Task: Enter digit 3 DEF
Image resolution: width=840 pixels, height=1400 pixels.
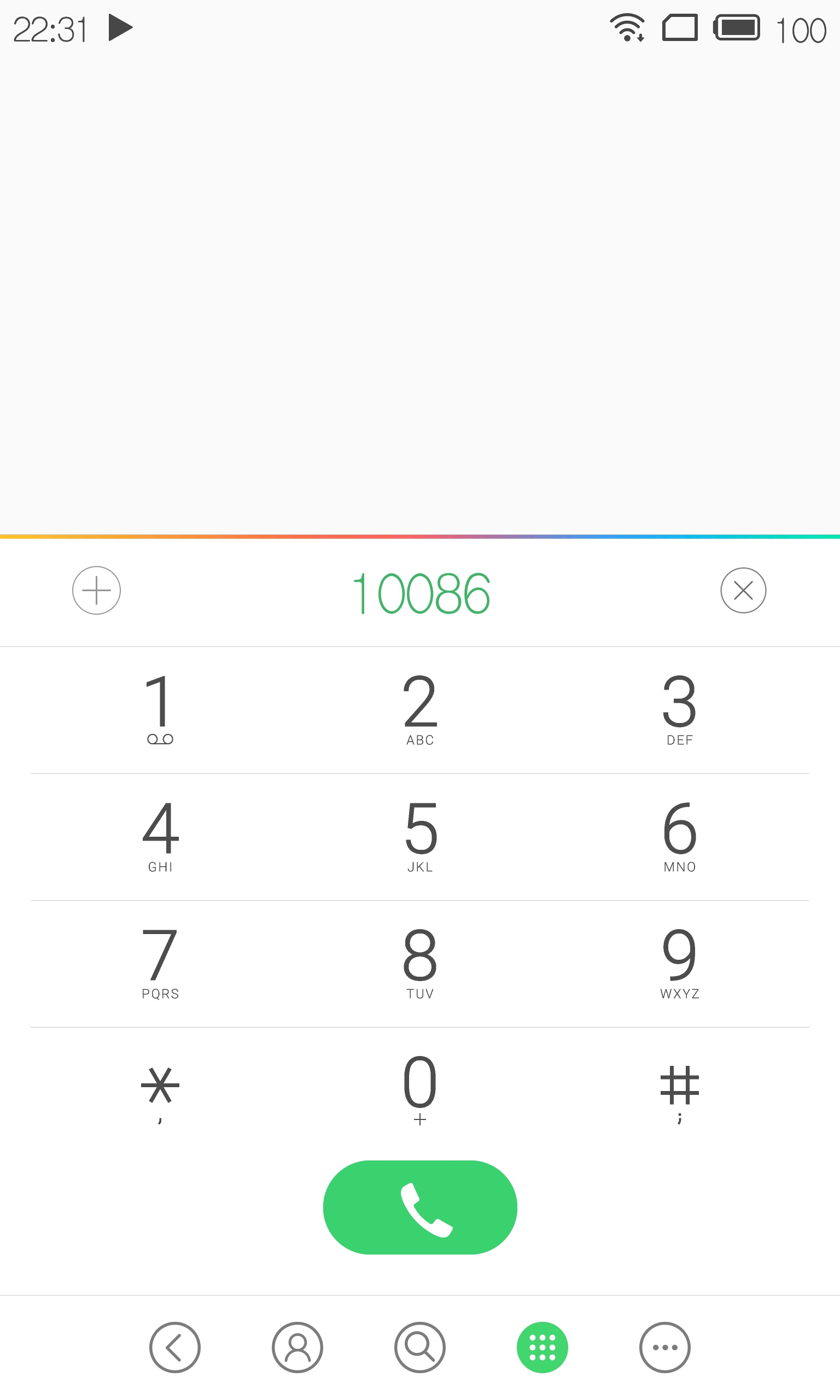Action: click(x=679, y=710)
